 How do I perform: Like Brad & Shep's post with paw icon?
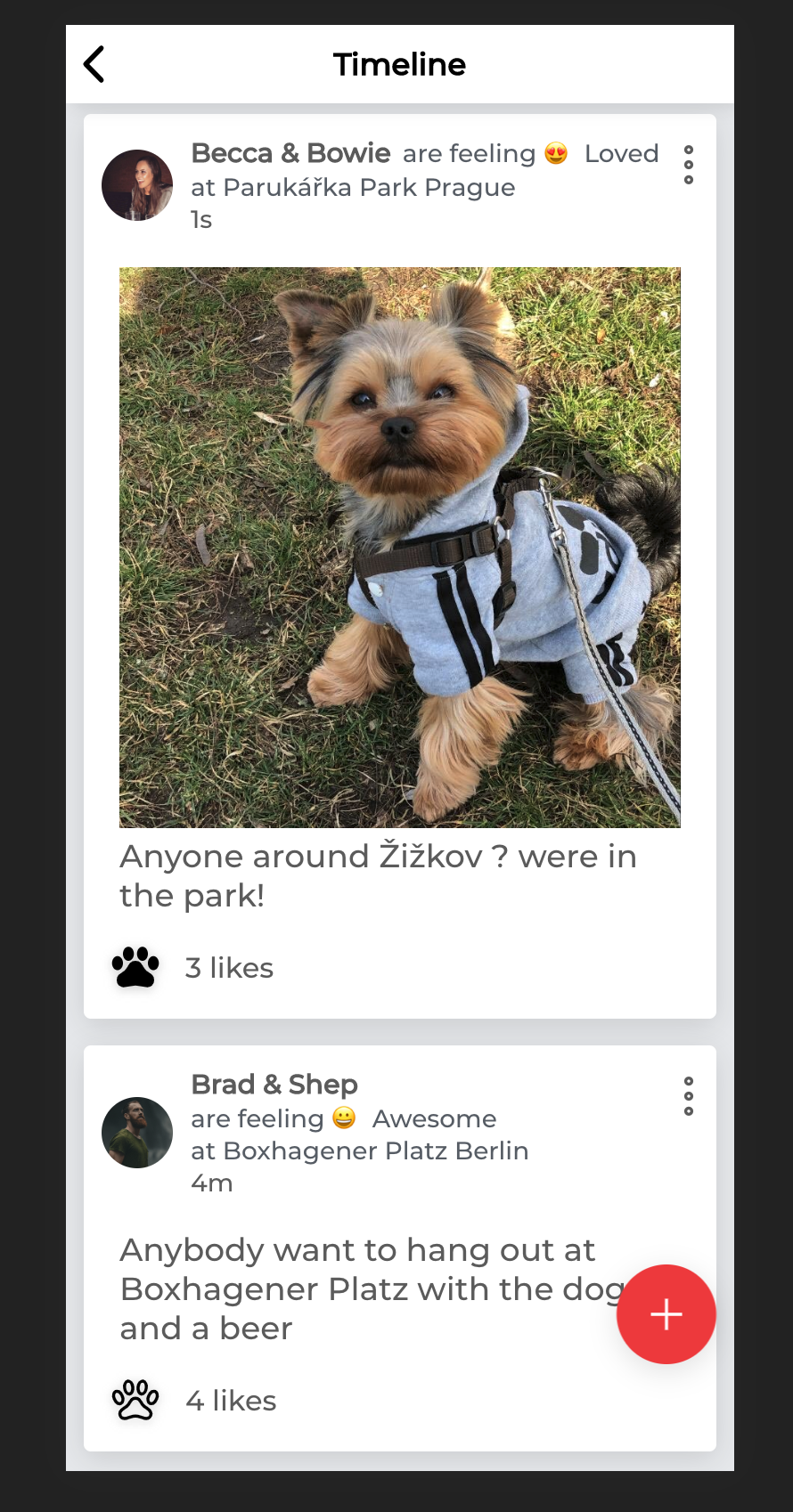135,1400
